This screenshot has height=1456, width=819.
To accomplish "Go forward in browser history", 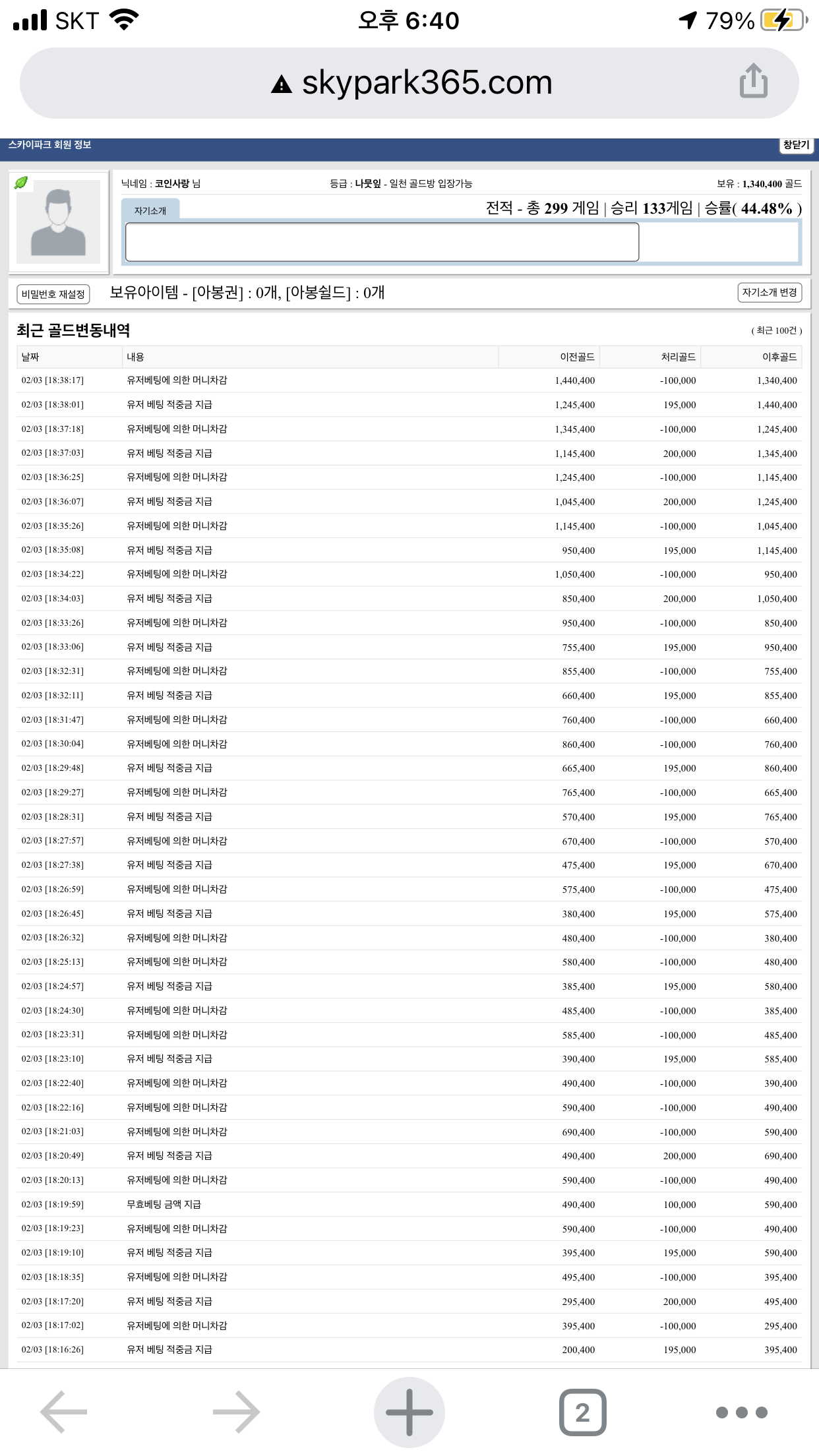I will 236,1412.
